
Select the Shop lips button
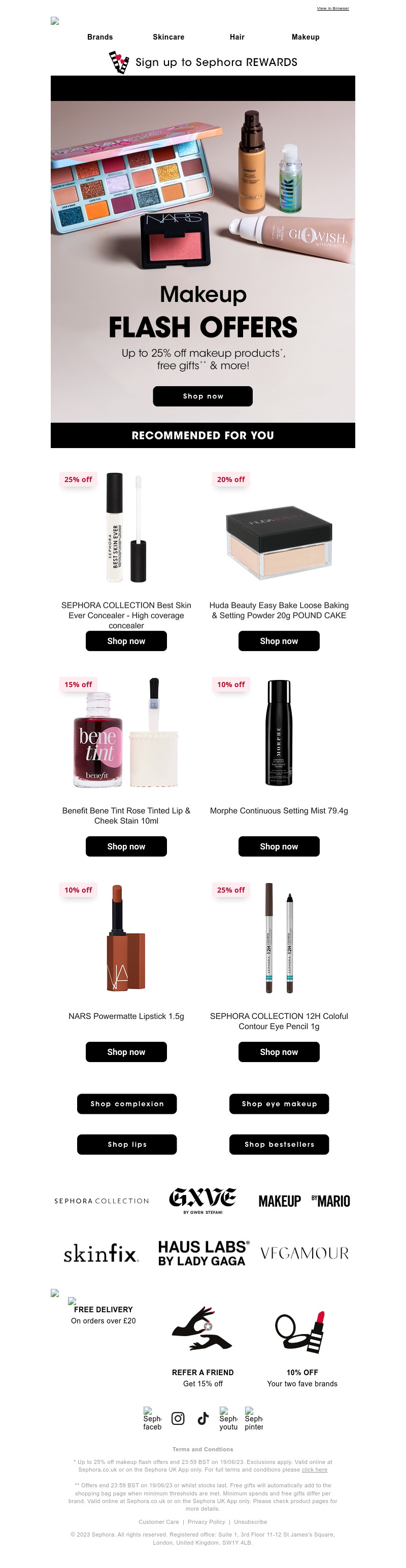(126, 1144)
